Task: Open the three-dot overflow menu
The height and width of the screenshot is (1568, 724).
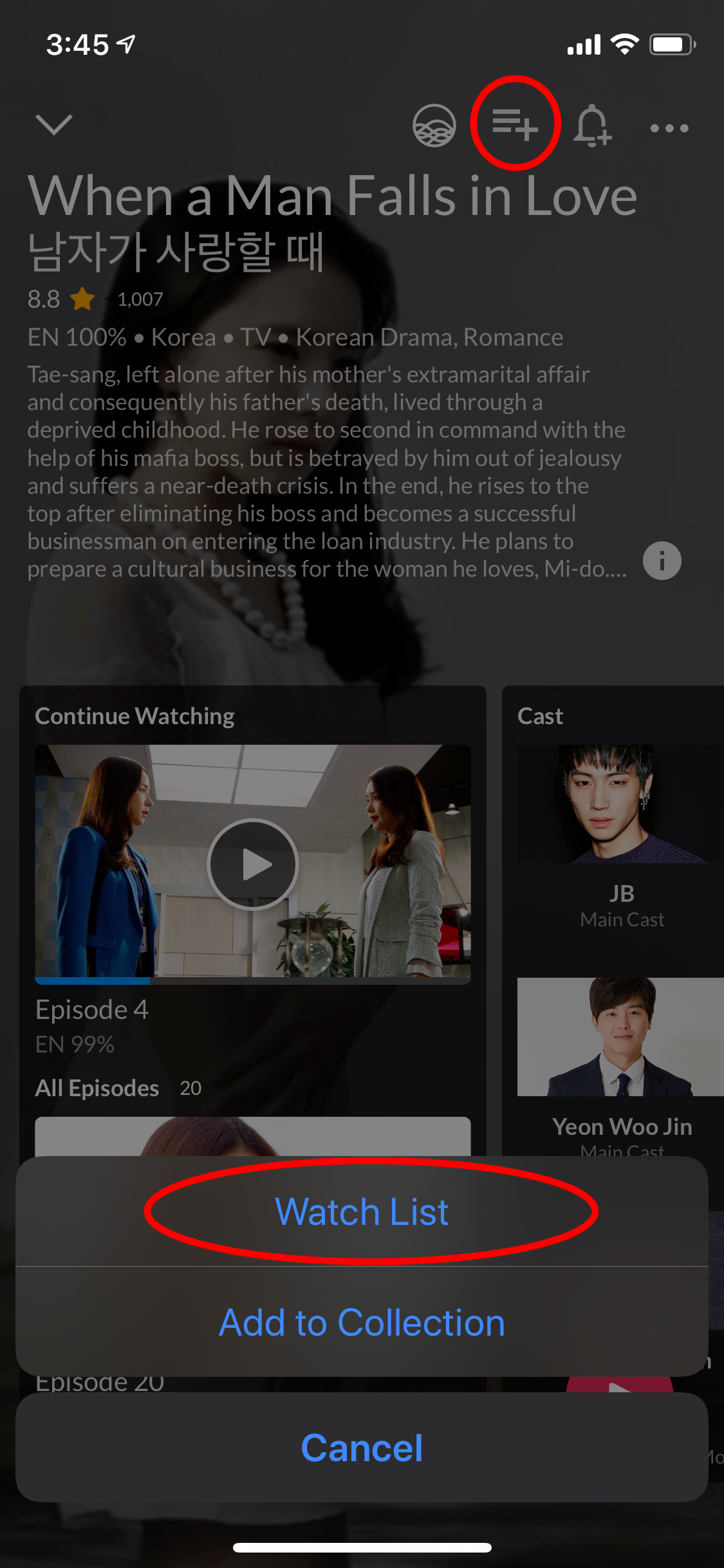Action: pyautogui.click(x=669, y=128)
